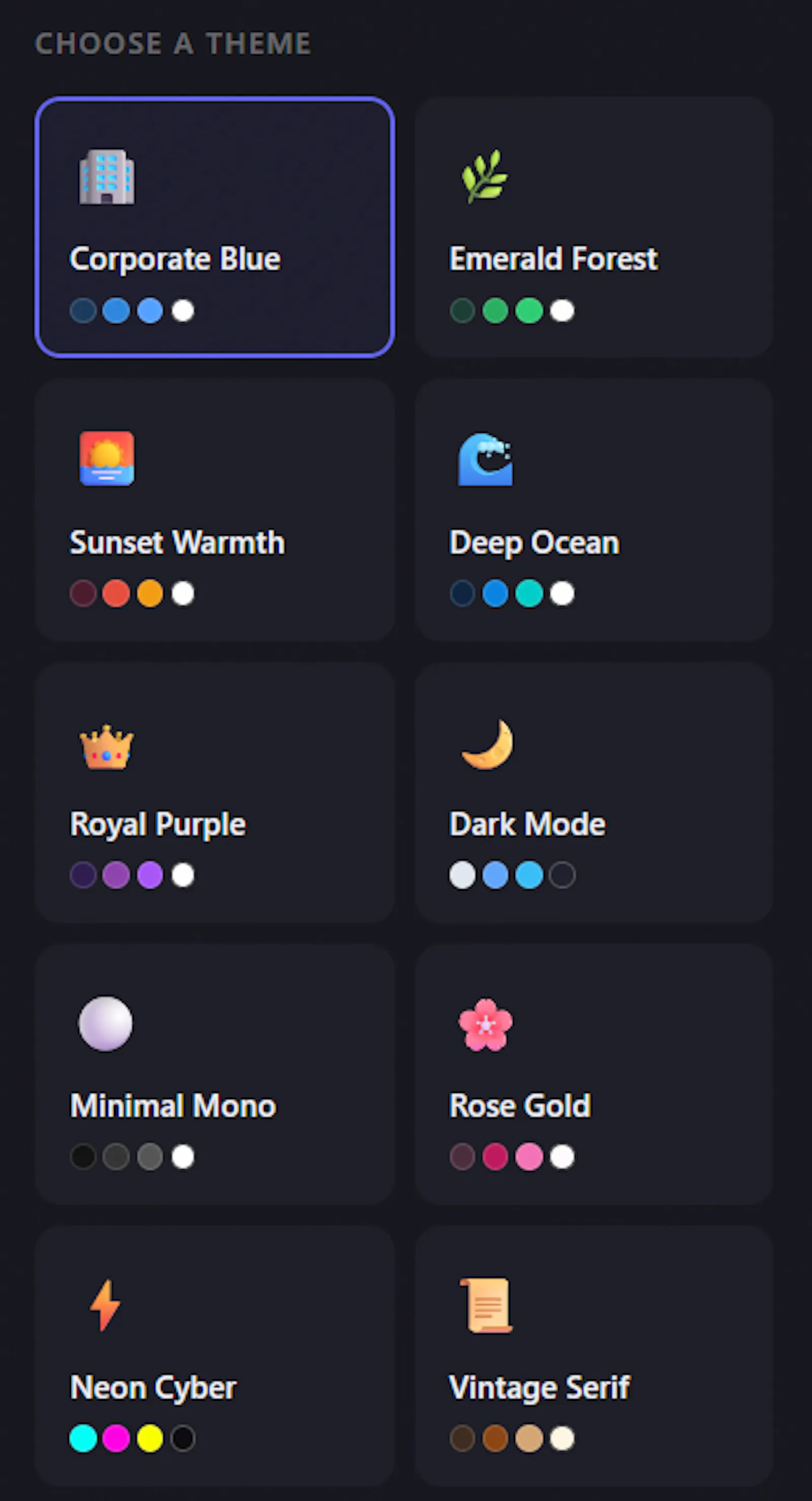Tap the Rose Gold theme card

[x=594, y=1075]
